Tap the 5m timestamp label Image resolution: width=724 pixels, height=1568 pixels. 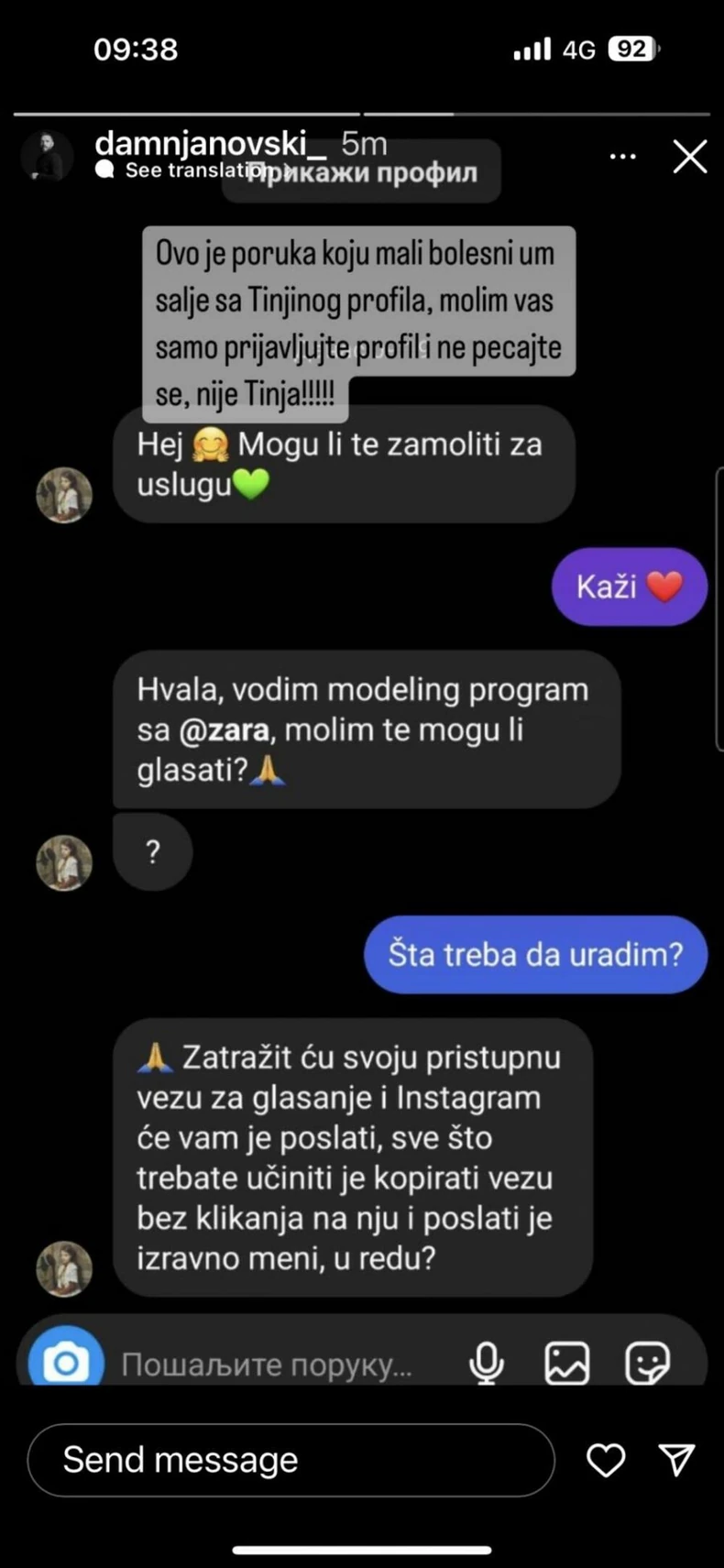click(365, 144)
